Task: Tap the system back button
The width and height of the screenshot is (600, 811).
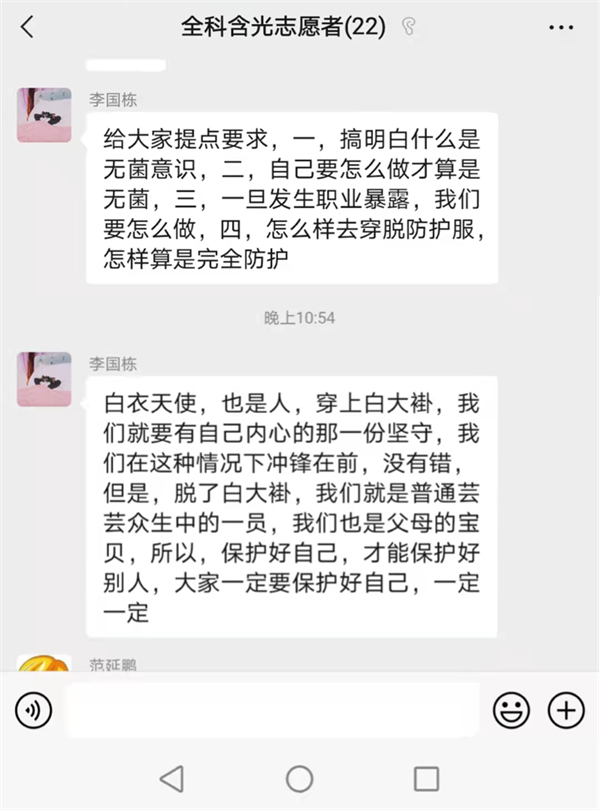Action: pyautogui.click(x=172, y=778)
